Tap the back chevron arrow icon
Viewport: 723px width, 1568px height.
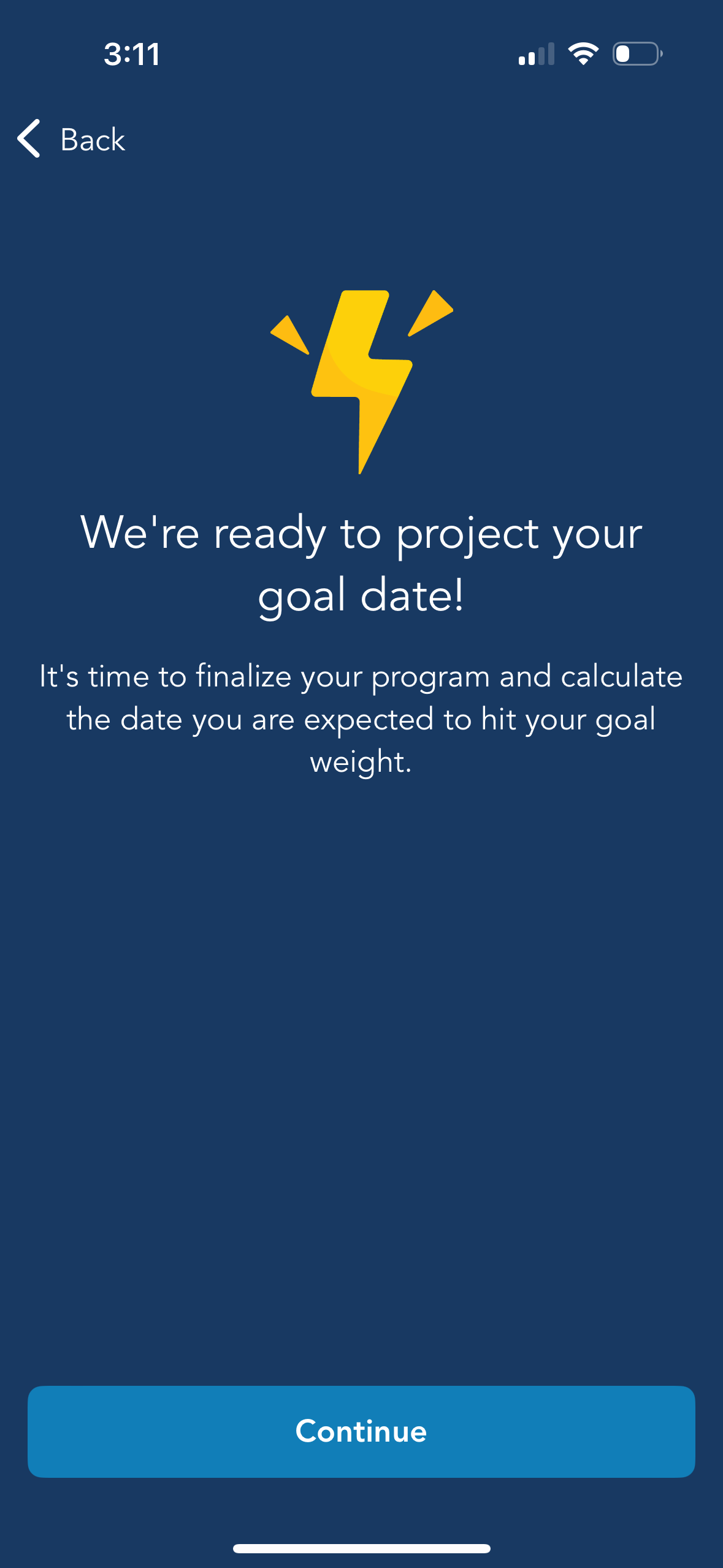point(29,140)
